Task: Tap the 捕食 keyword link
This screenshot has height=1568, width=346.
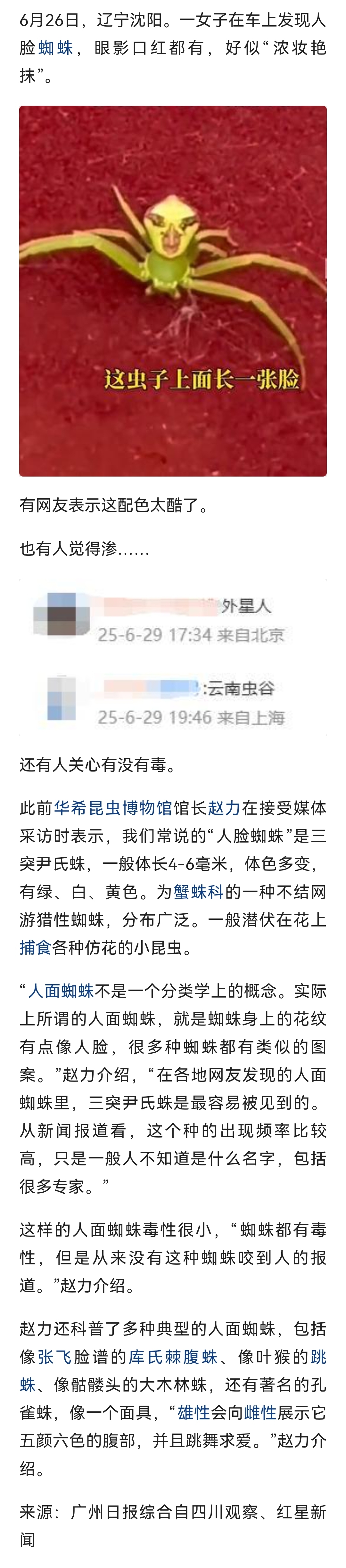Action: tap(35, 948)
